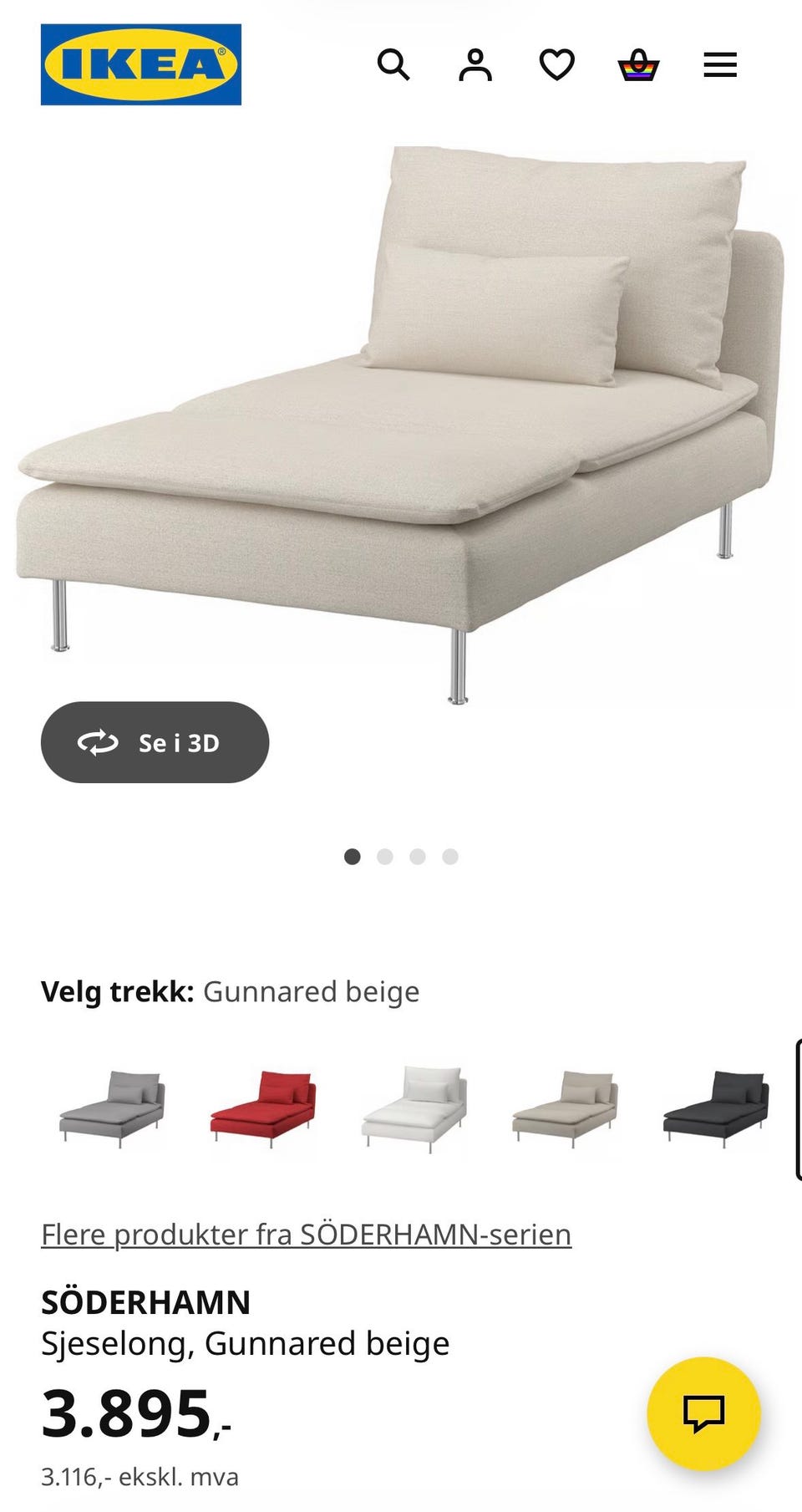Open the wishlist heart icon
Viewport: 802px width, 1512px height.
(x=556, y=65)
